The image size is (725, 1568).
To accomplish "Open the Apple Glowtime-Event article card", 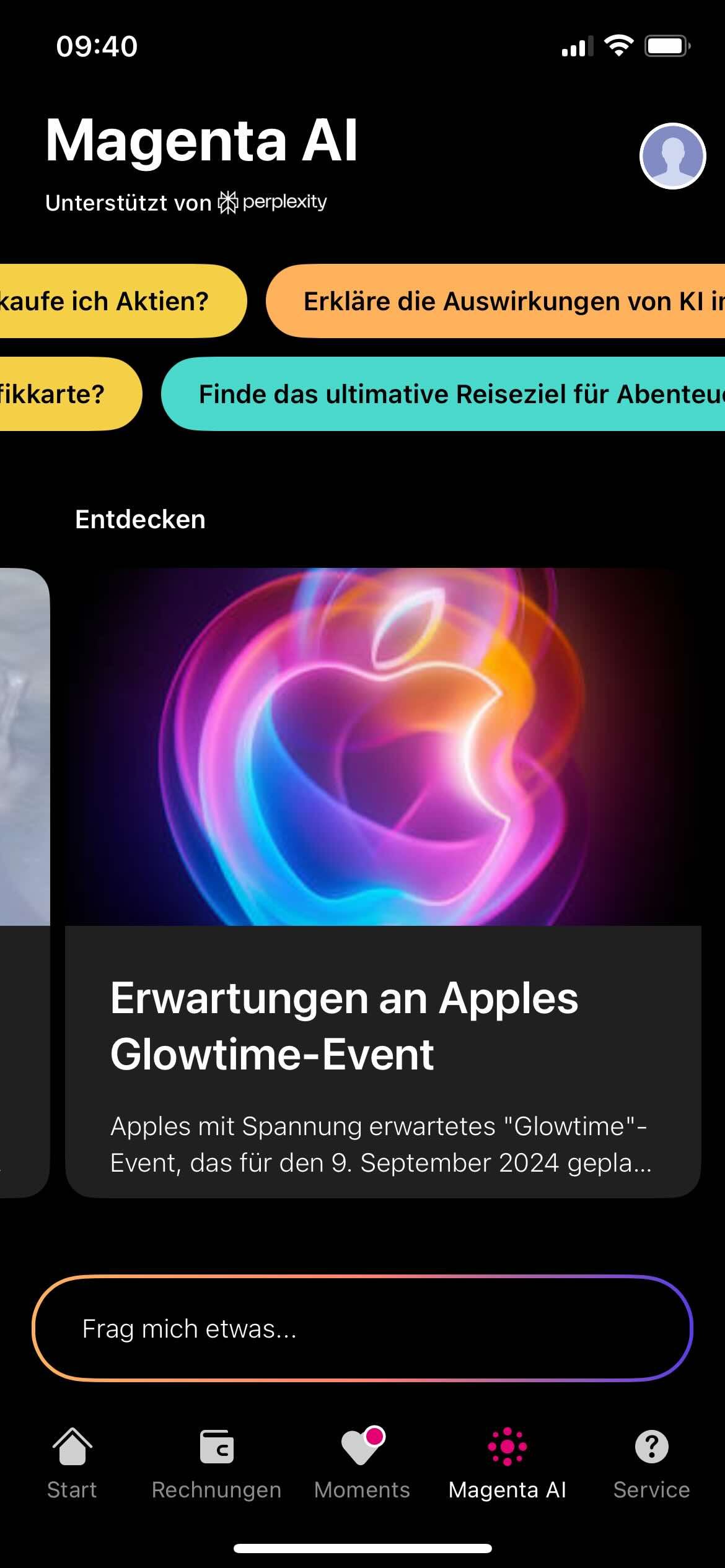I will (x=383, y=882).
